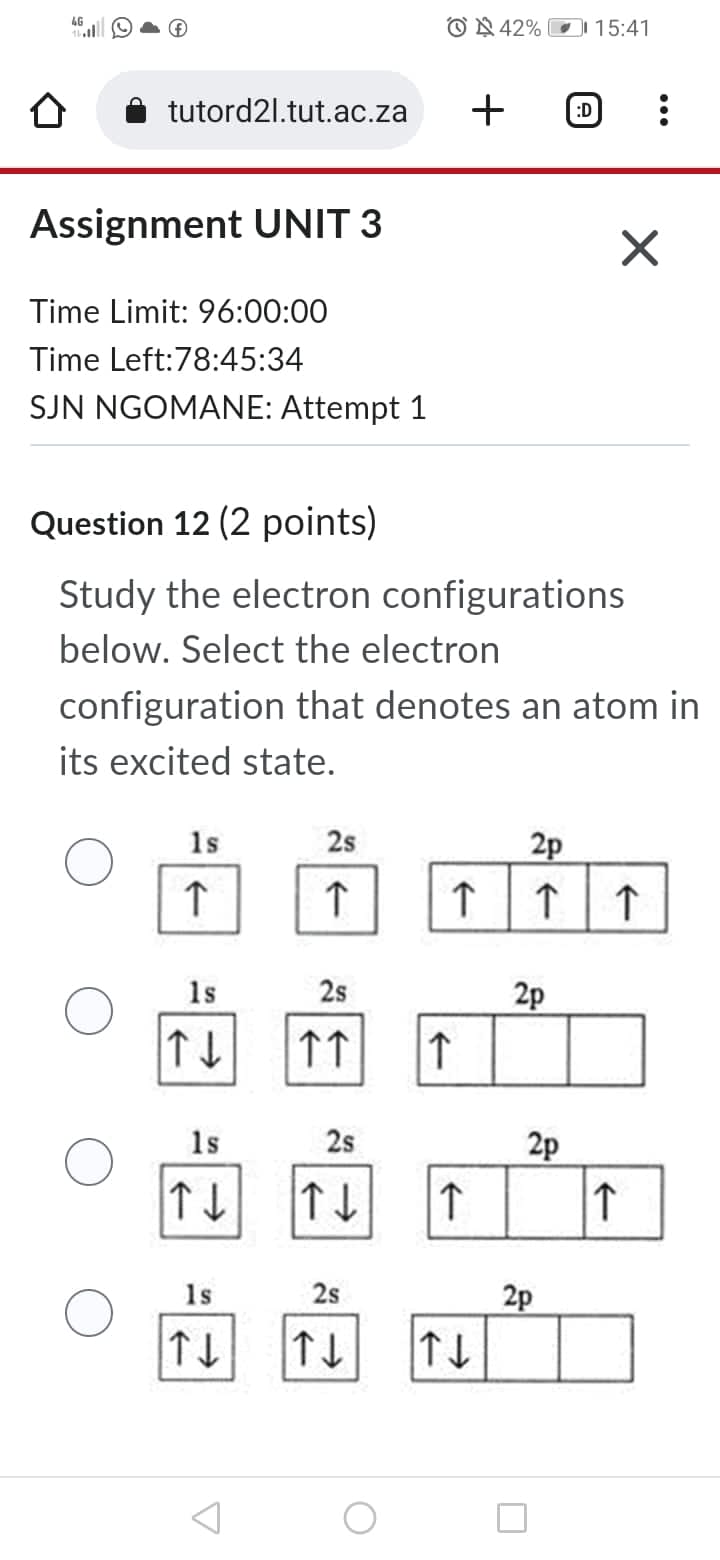The width and height of the screenshot is (720, 1560).
Task: Open recent apps square icon
Action: pos(512,1518)
